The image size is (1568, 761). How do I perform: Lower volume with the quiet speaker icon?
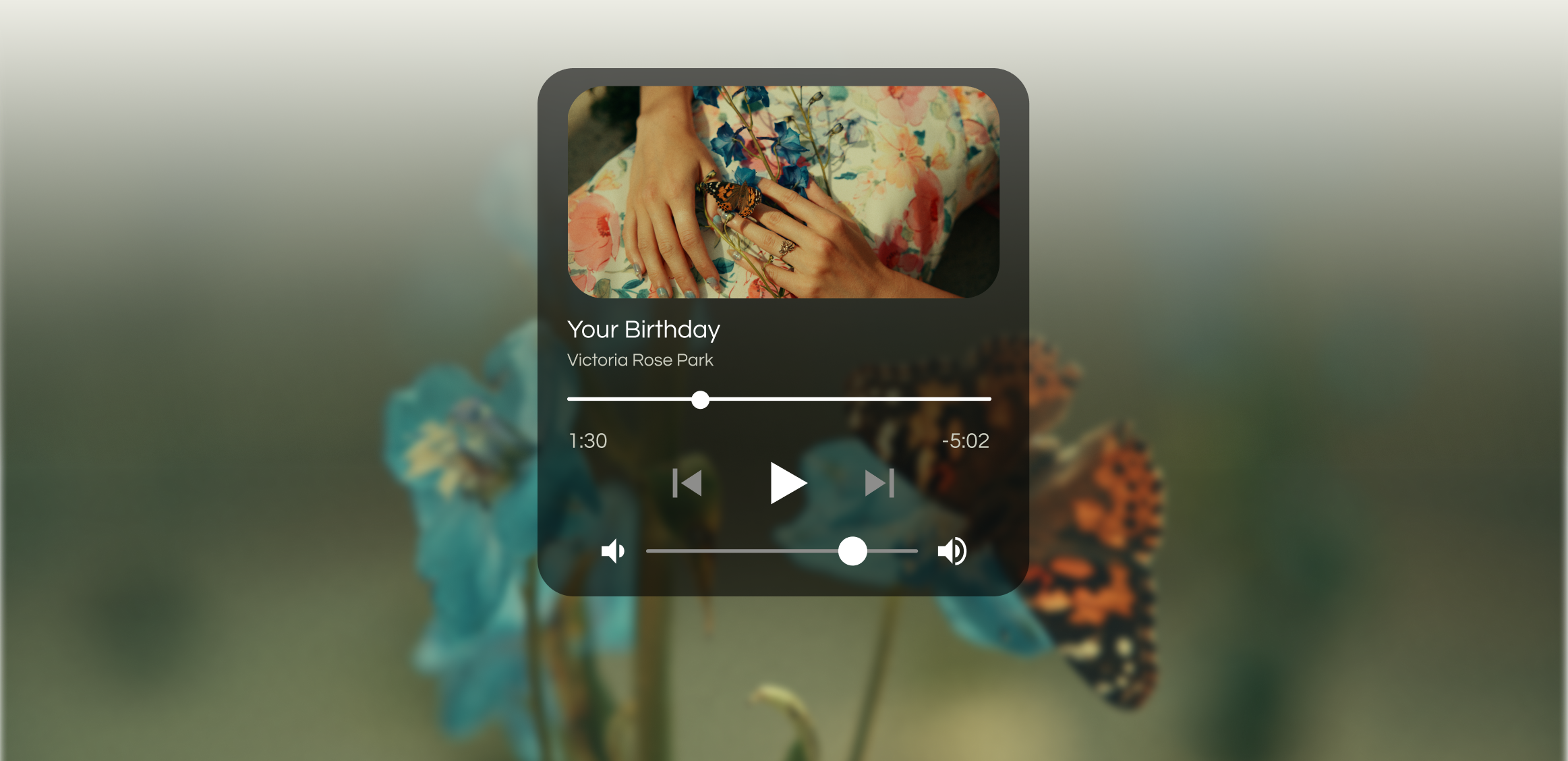point(612,551)
